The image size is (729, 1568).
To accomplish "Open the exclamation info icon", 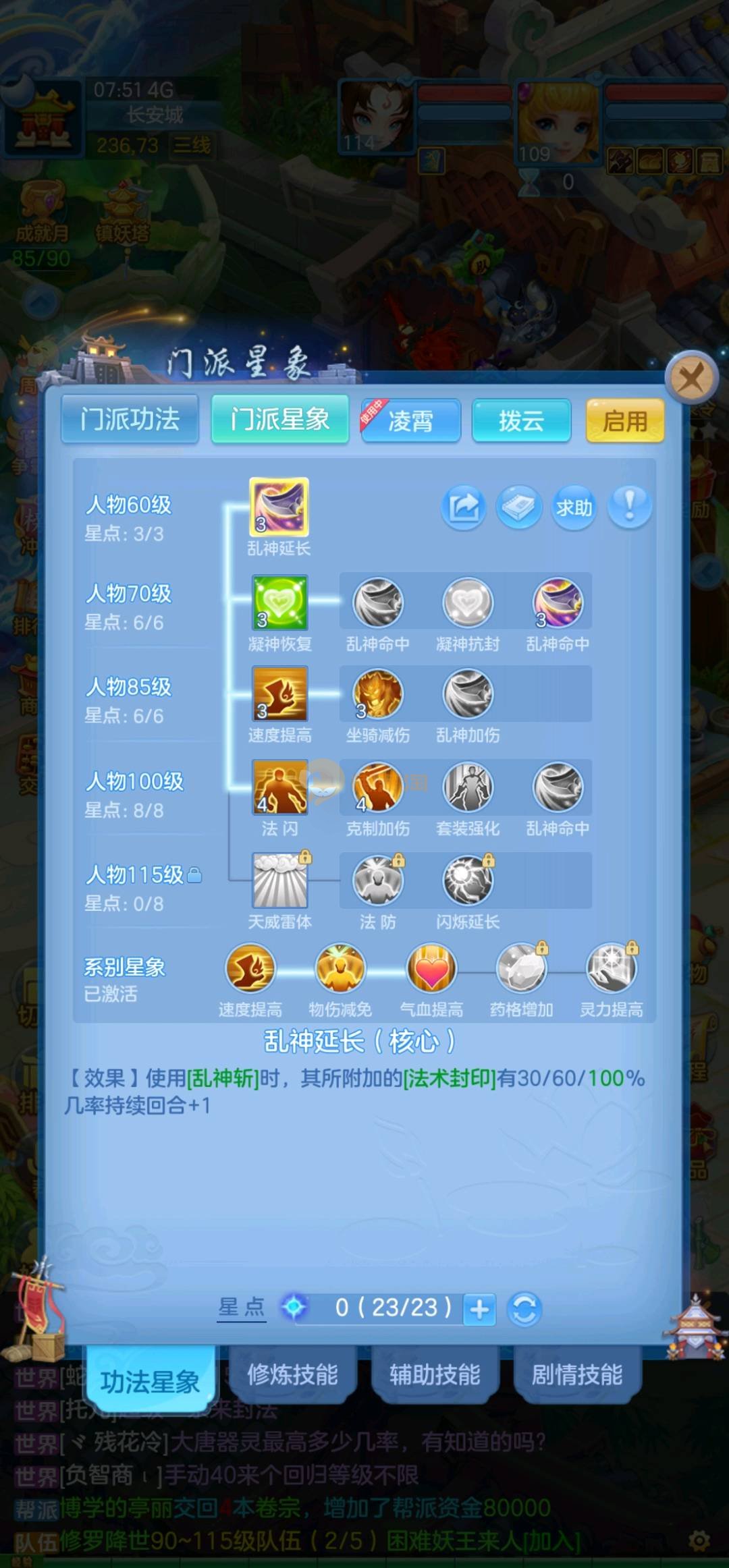I will coord(629,507).
